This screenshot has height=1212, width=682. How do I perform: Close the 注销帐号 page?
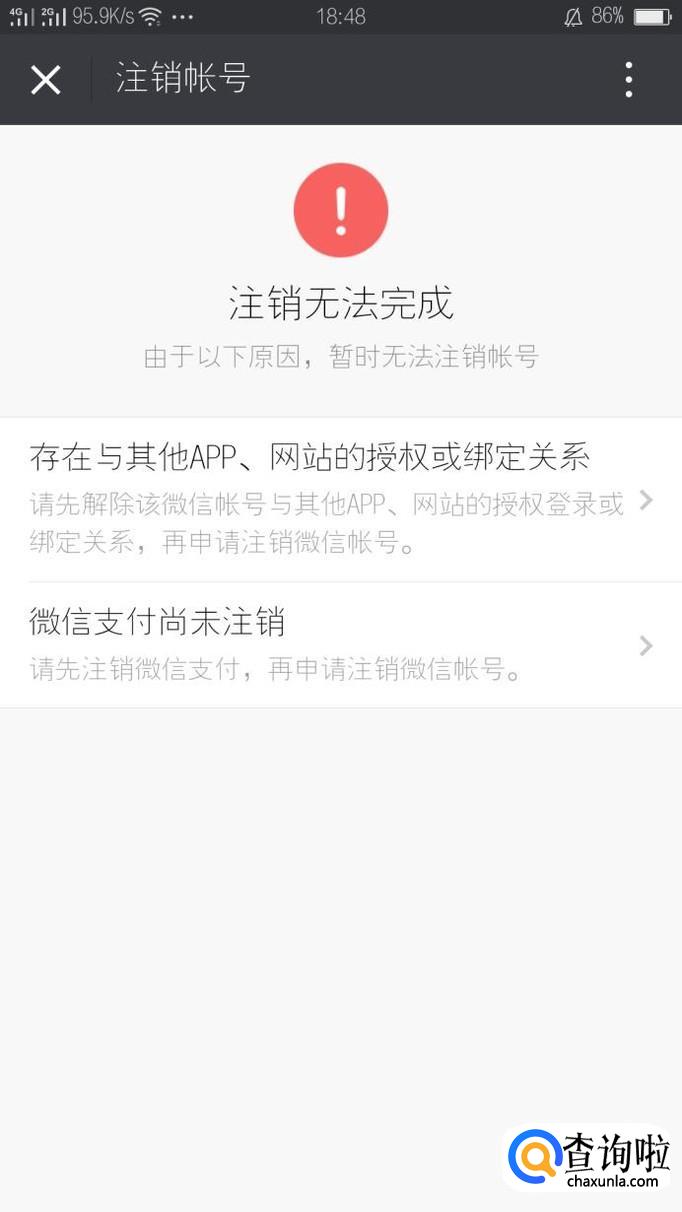point(46,80)
